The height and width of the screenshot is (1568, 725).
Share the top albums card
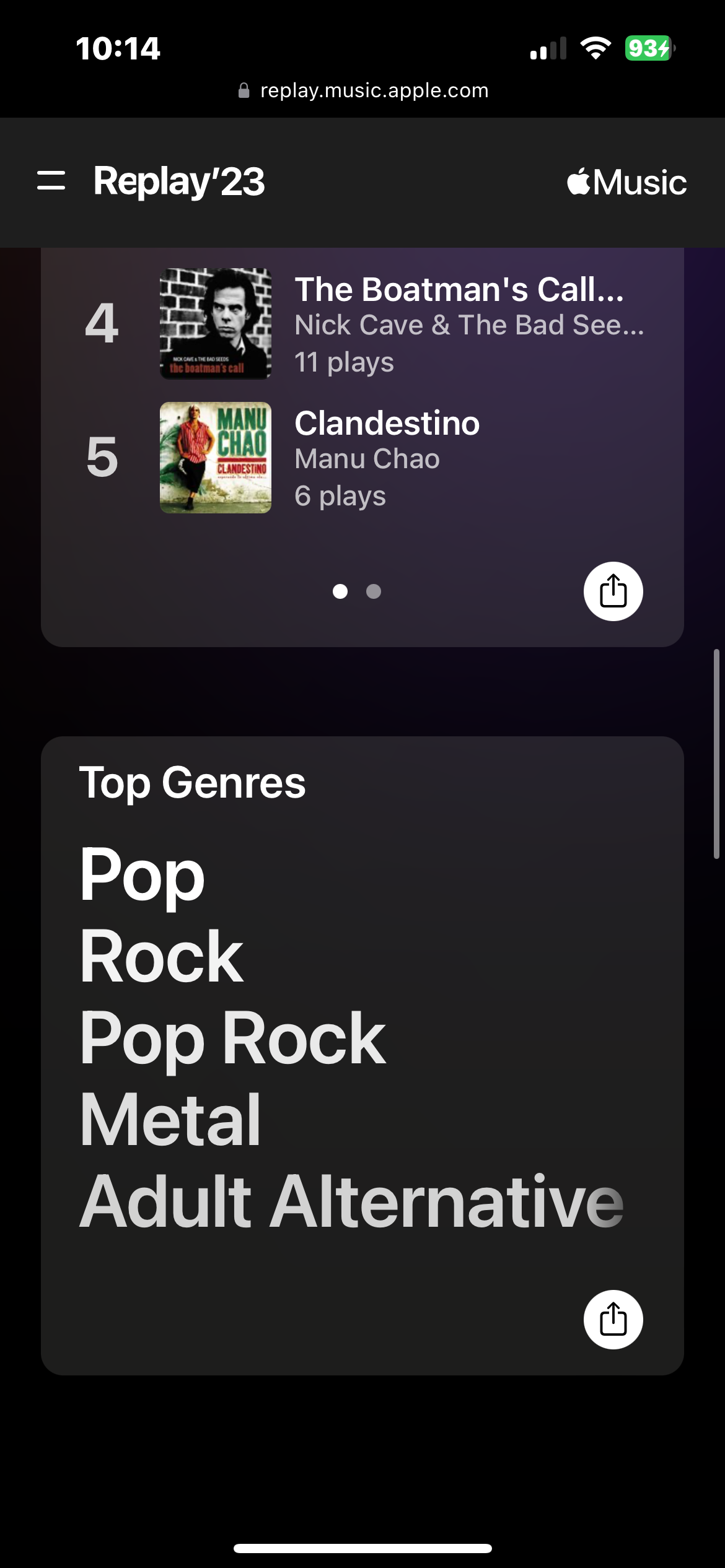coord(613,591)
